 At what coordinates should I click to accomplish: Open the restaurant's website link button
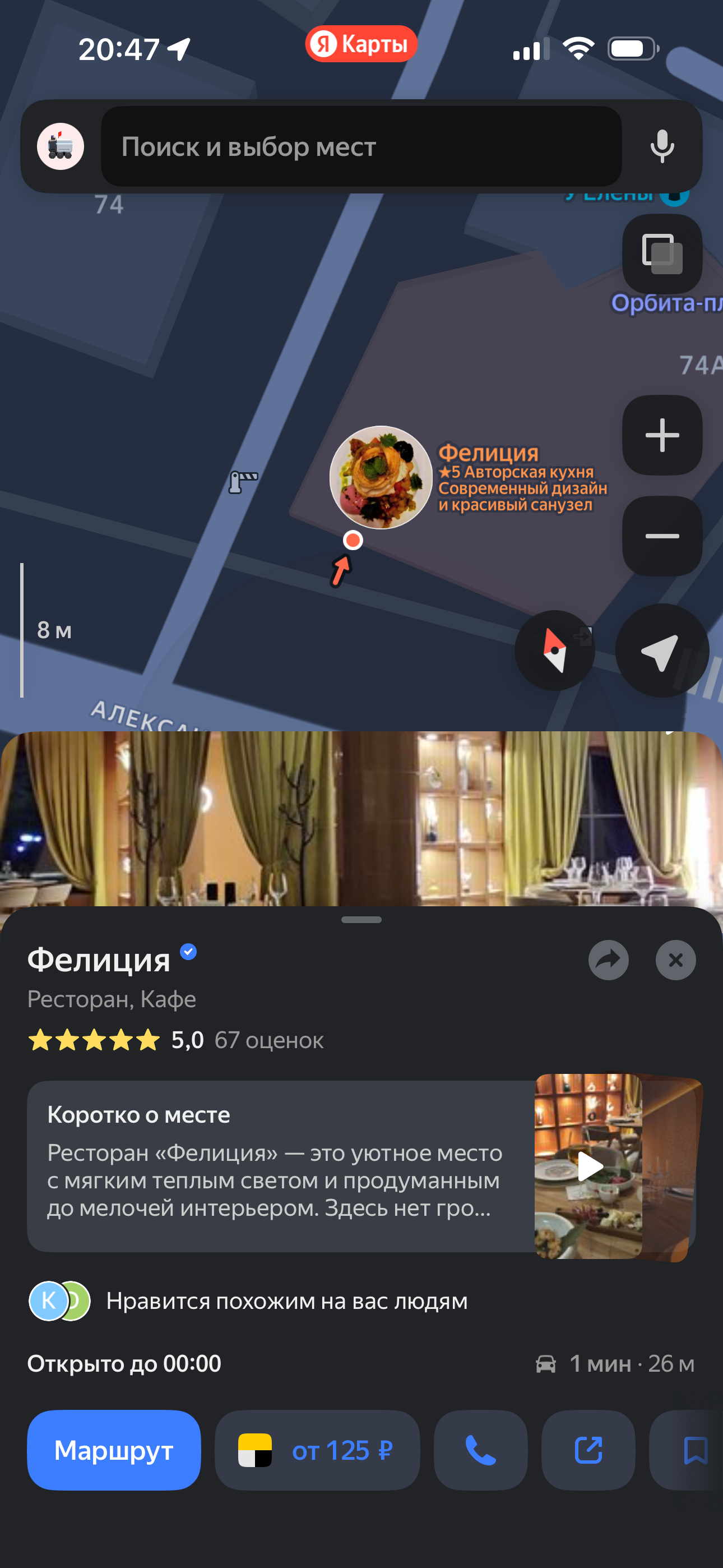click(x=588, y=1450)
